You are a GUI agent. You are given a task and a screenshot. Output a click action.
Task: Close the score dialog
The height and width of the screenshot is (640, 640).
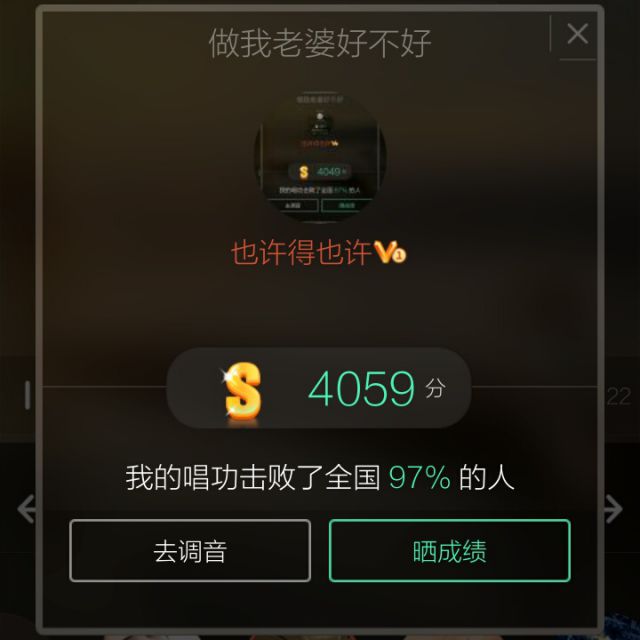click(577, 34)
